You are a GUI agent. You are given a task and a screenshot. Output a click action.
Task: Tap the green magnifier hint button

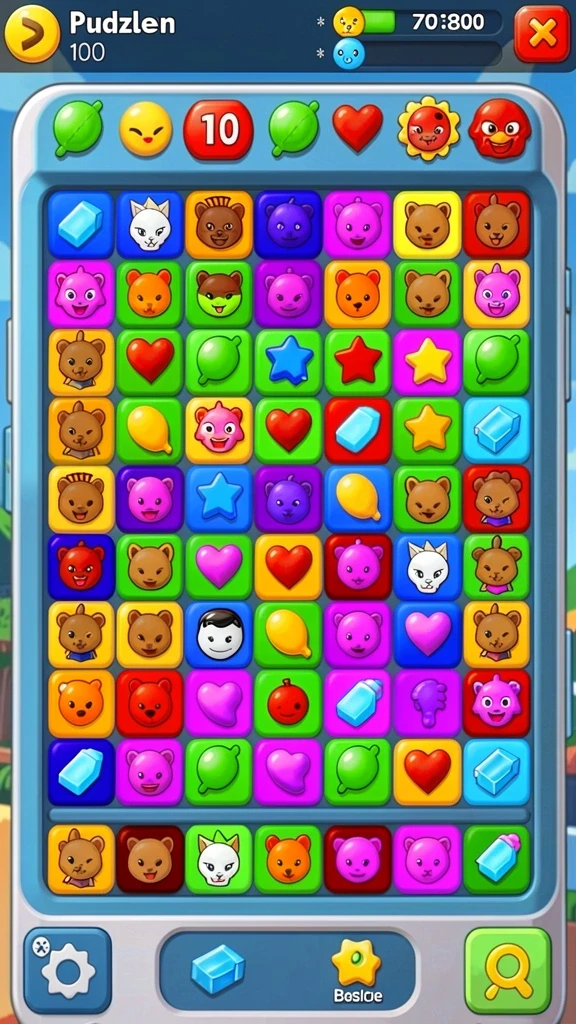[x=508, y=970]
